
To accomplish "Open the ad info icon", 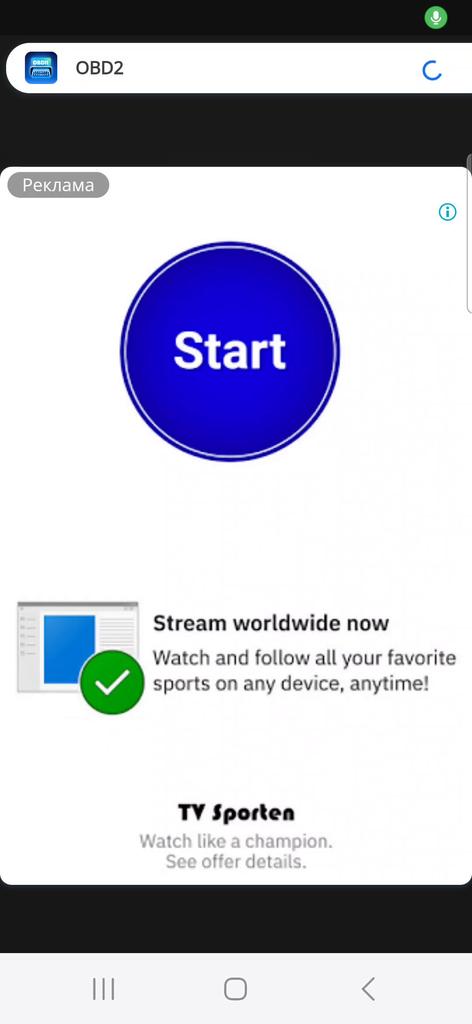I will pyautogui.click(x=447, y=212).
